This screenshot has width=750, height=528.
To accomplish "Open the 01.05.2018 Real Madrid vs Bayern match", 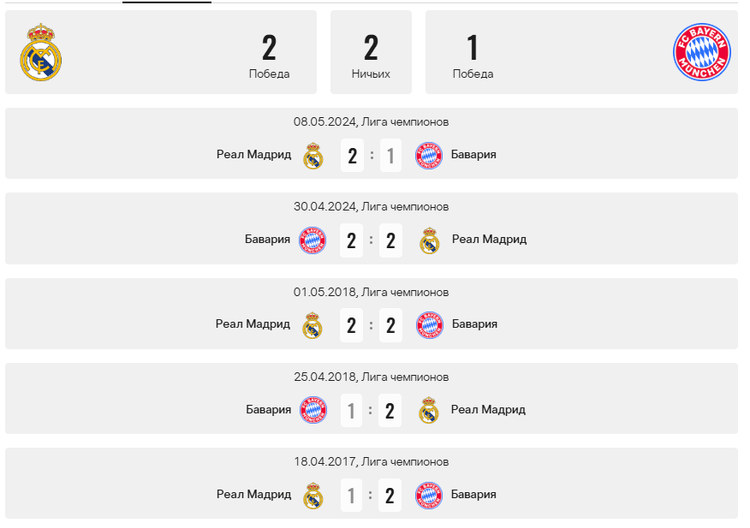I will [x=371, y=325].
